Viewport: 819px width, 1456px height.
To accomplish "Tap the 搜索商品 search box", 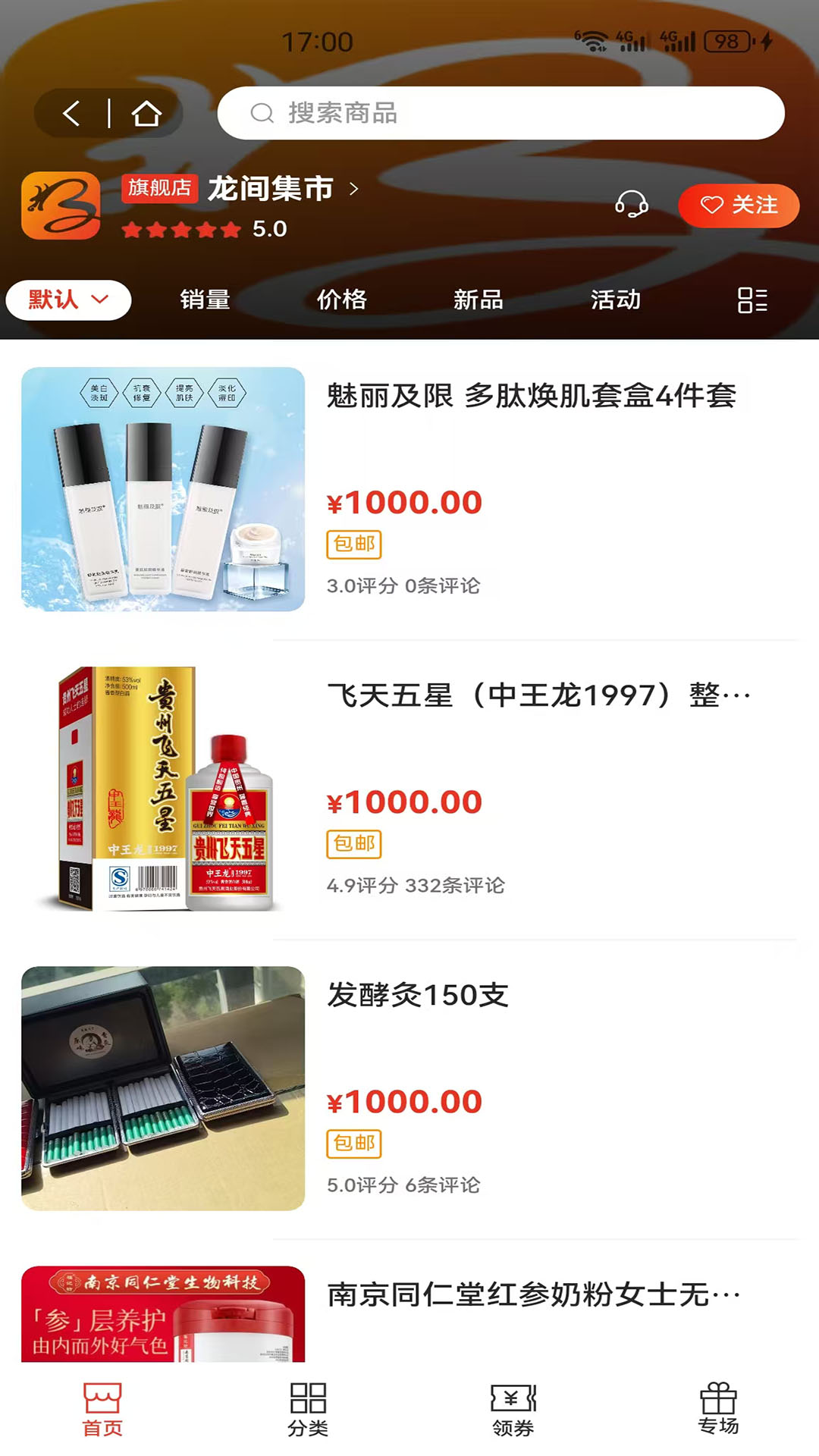I will point(500,114).
